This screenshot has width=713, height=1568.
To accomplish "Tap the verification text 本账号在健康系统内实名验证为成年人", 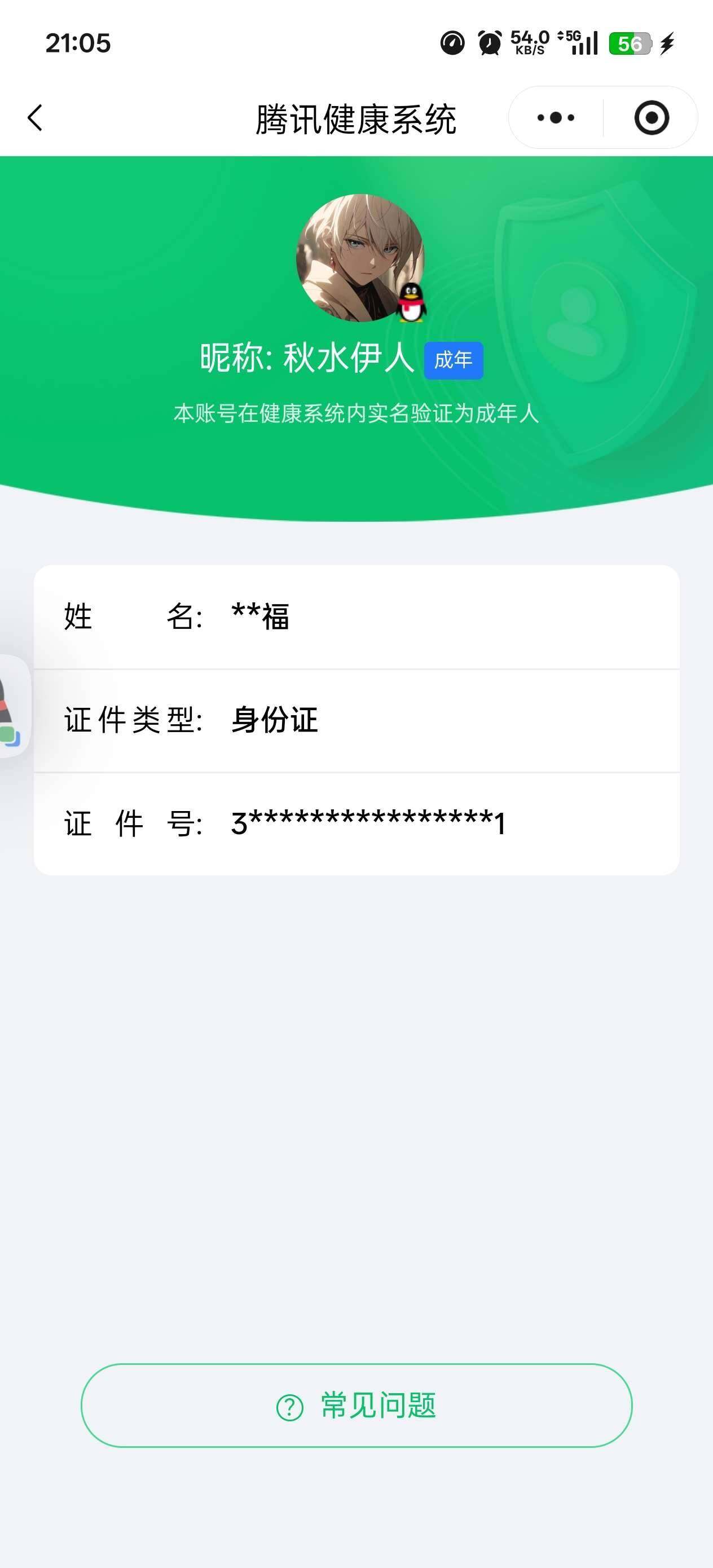I will point(356,413).
